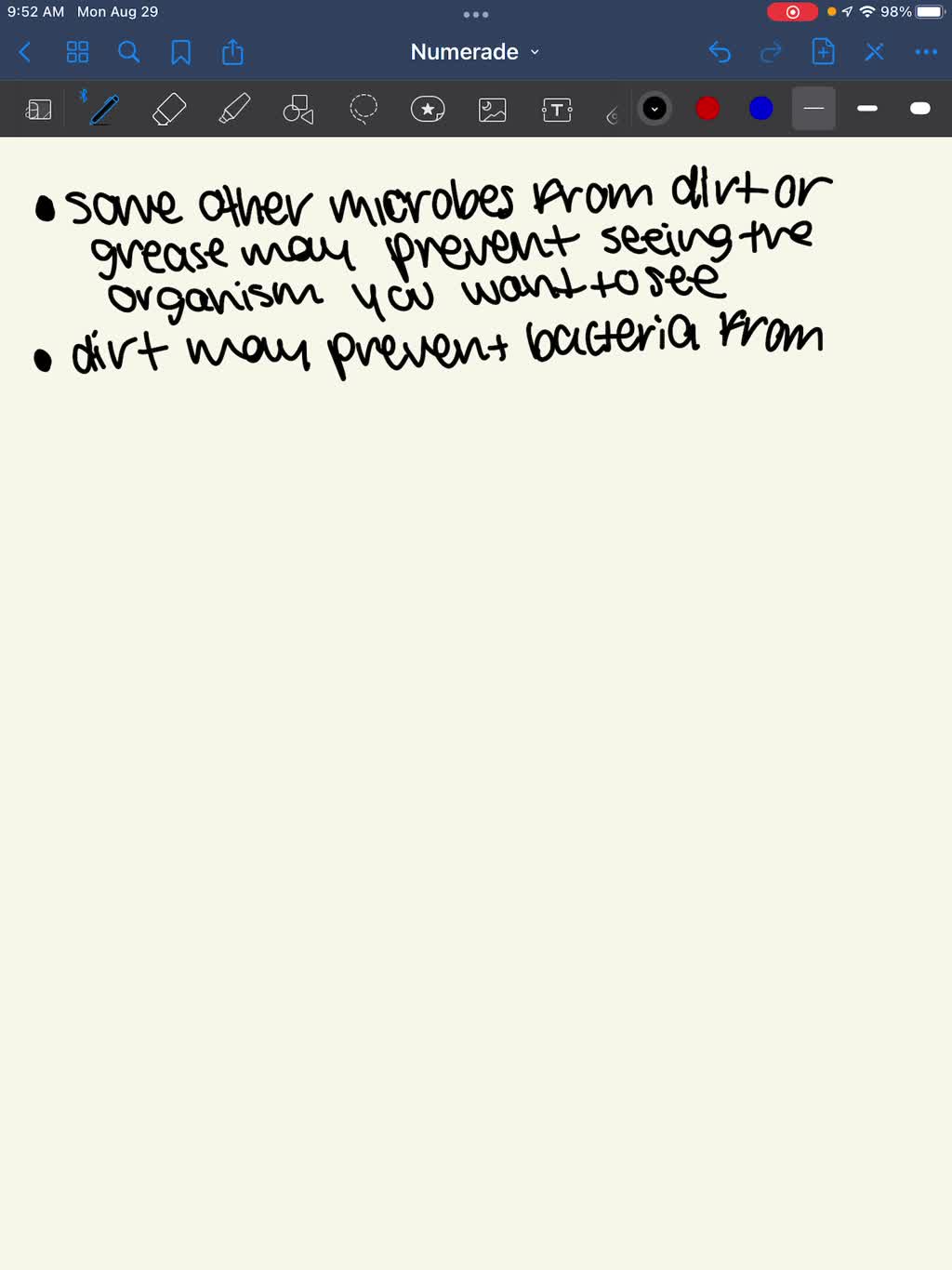The height and width of the screenshot is (1270, 952).
Task: Close the editing toolbar
Action: click(x=874, y=52)
